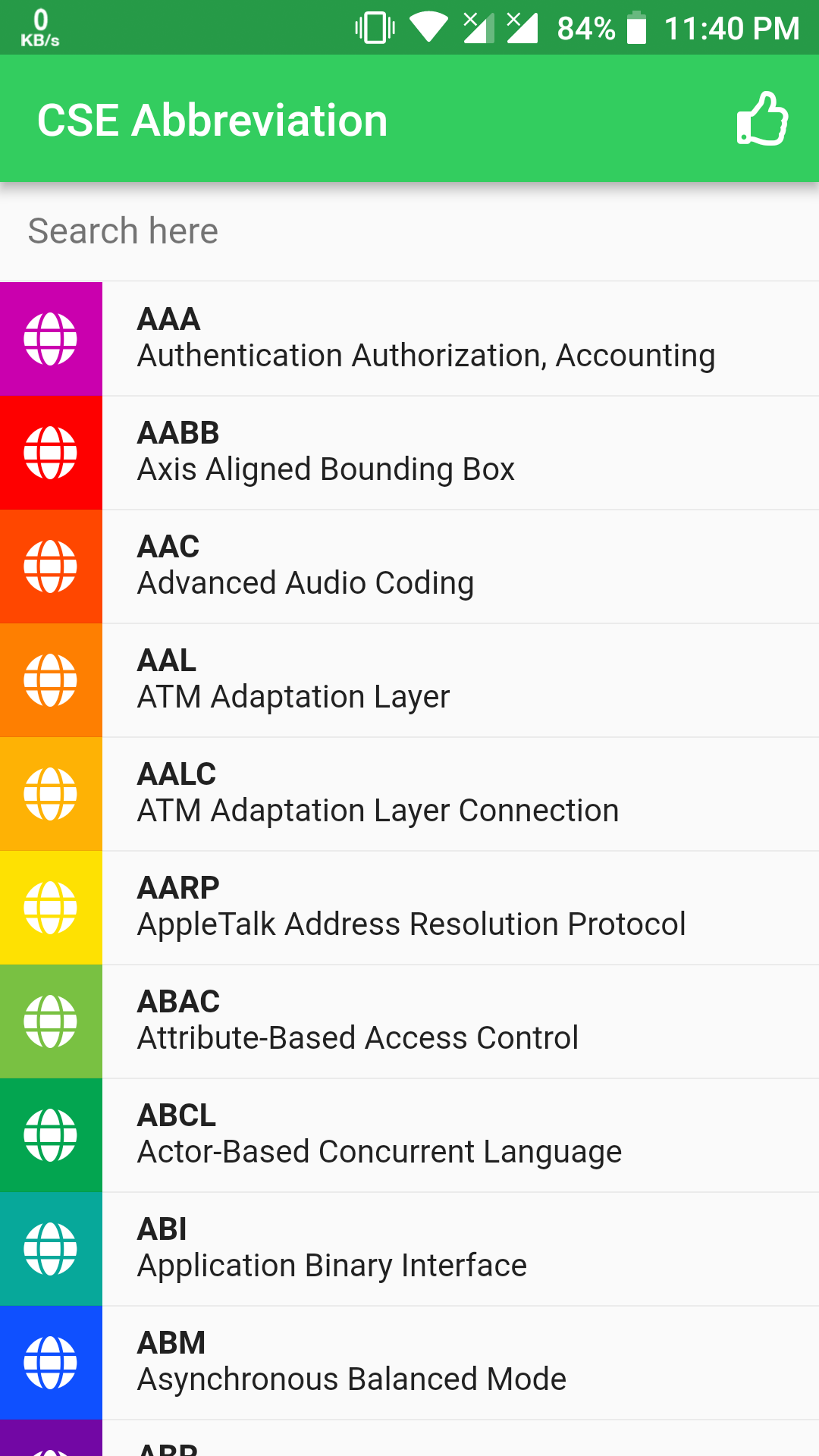Focus the Search here field

click(409, 231)
